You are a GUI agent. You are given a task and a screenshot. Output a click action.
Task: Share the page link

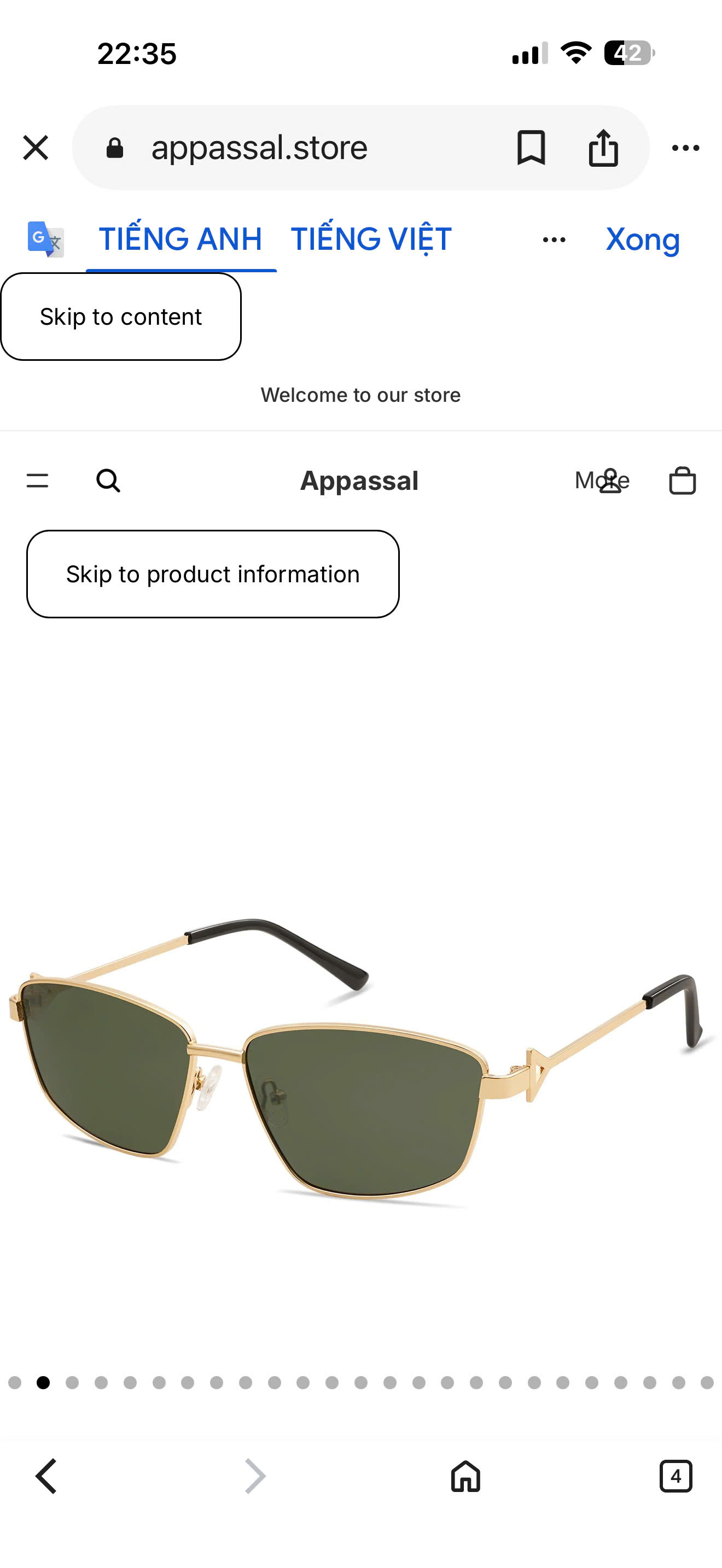[603, 148]
